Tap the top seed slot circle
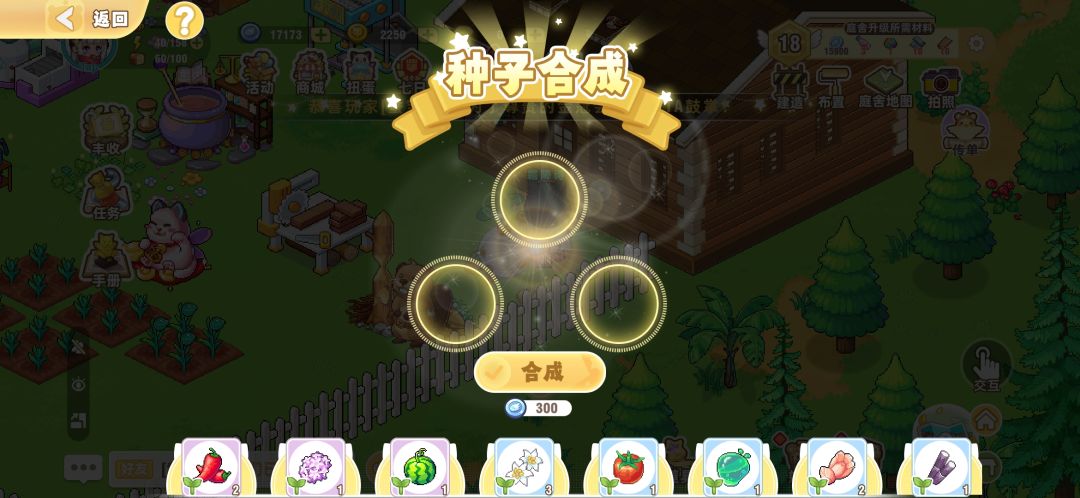 (x=540, y=198)
